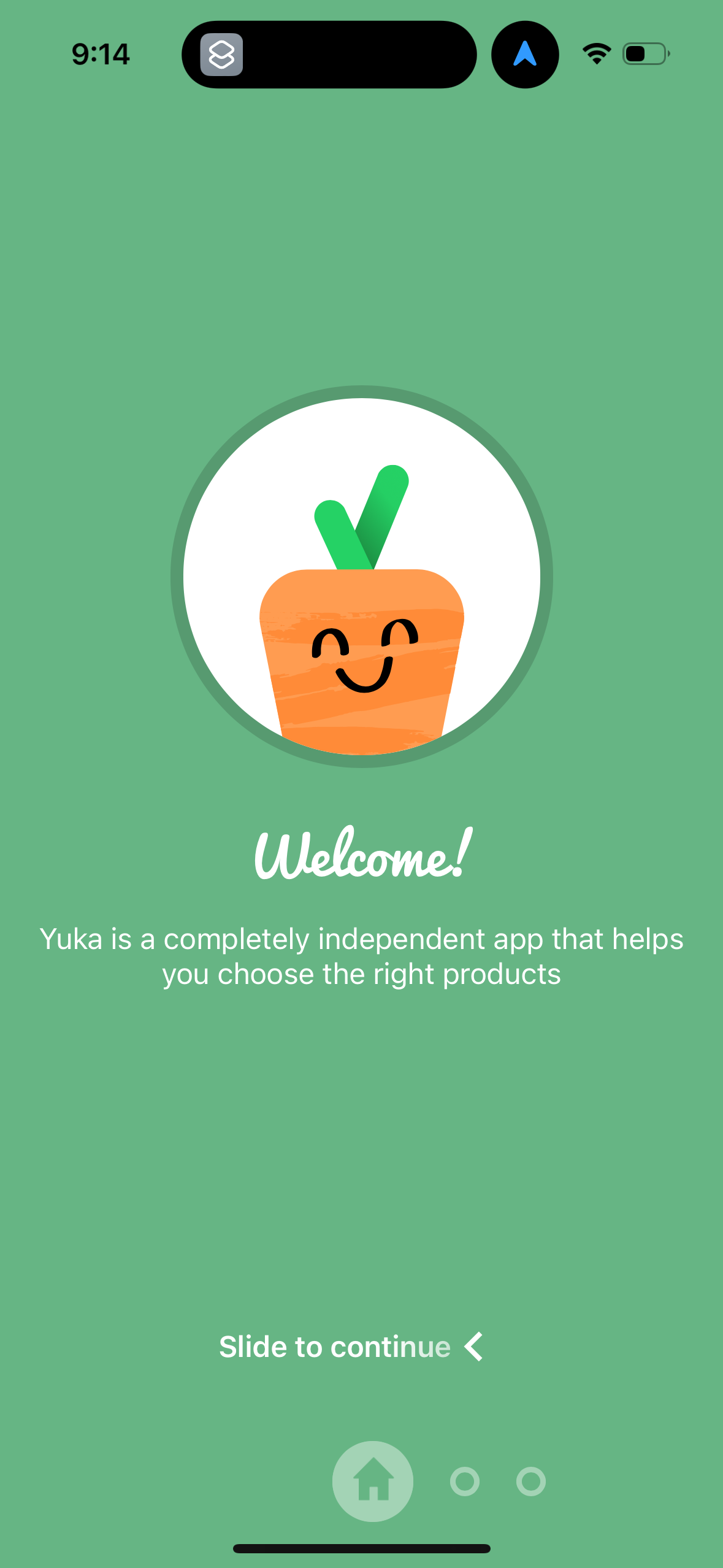
Task: Tap the app icon inside the Dynamic Island pill
Action: [x=224, y=54]
